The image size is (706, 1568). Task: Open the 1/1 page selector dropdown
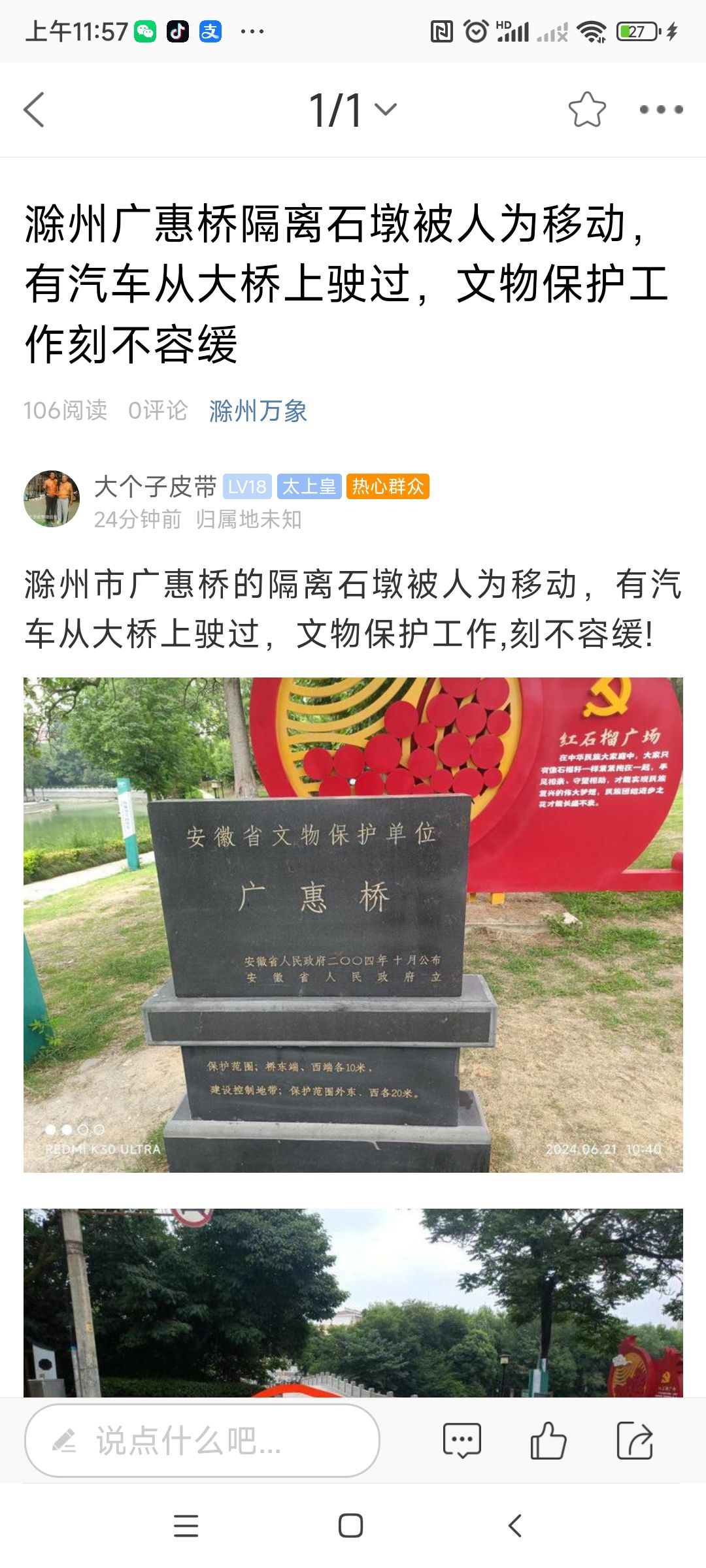tap(352, 110)
